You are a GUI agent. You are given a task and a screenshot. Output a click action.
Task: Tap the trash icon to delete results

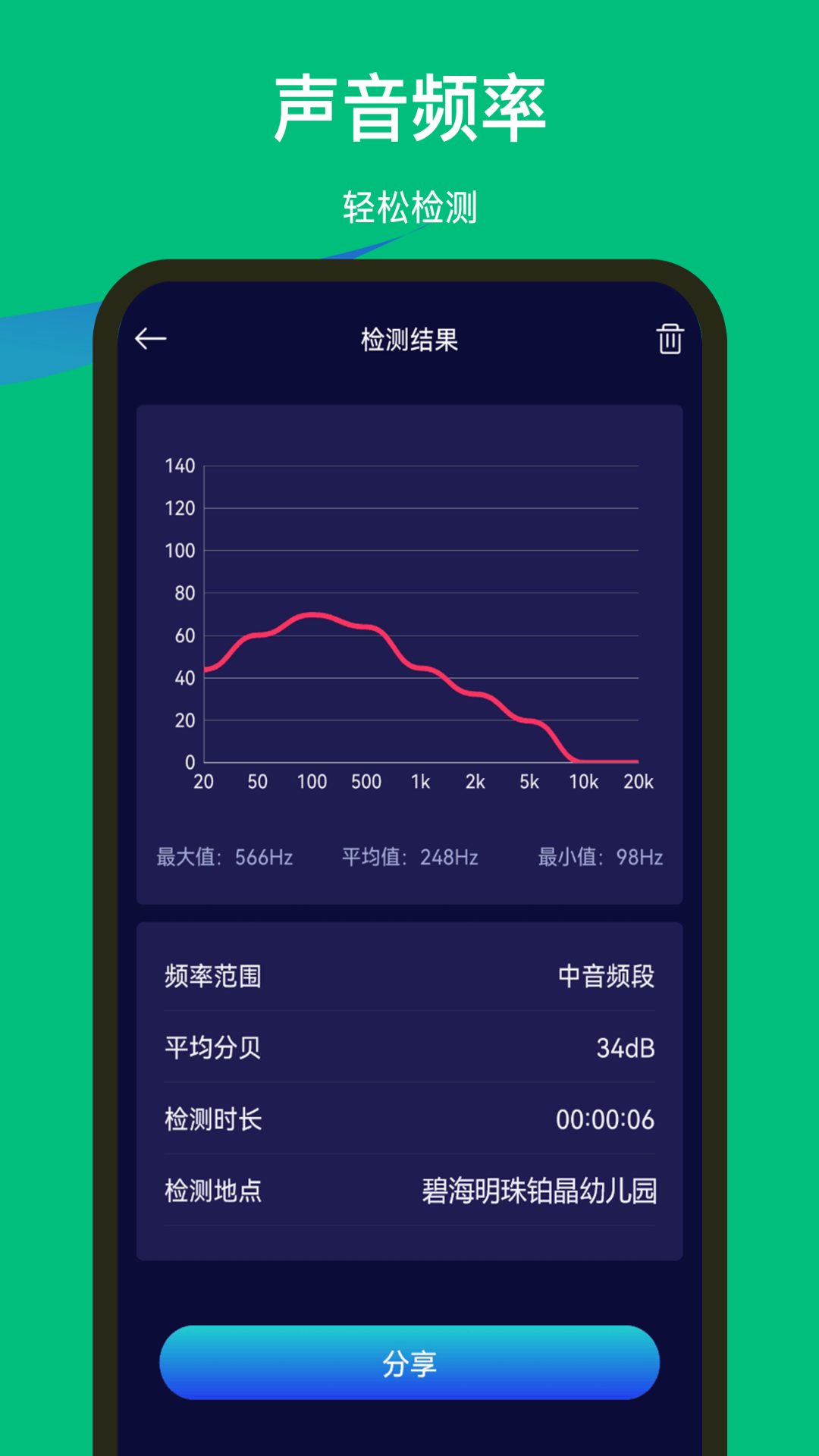[670, 339]
